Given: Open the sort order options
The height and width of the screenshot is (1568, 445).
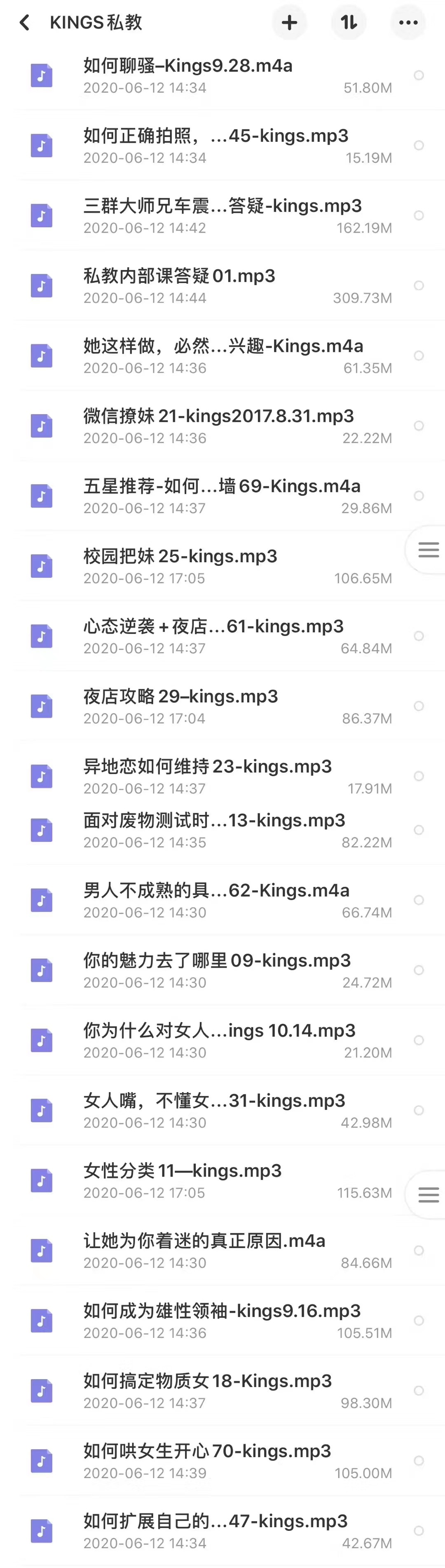Looking at the screenshot, I should [x=348, y=23].
